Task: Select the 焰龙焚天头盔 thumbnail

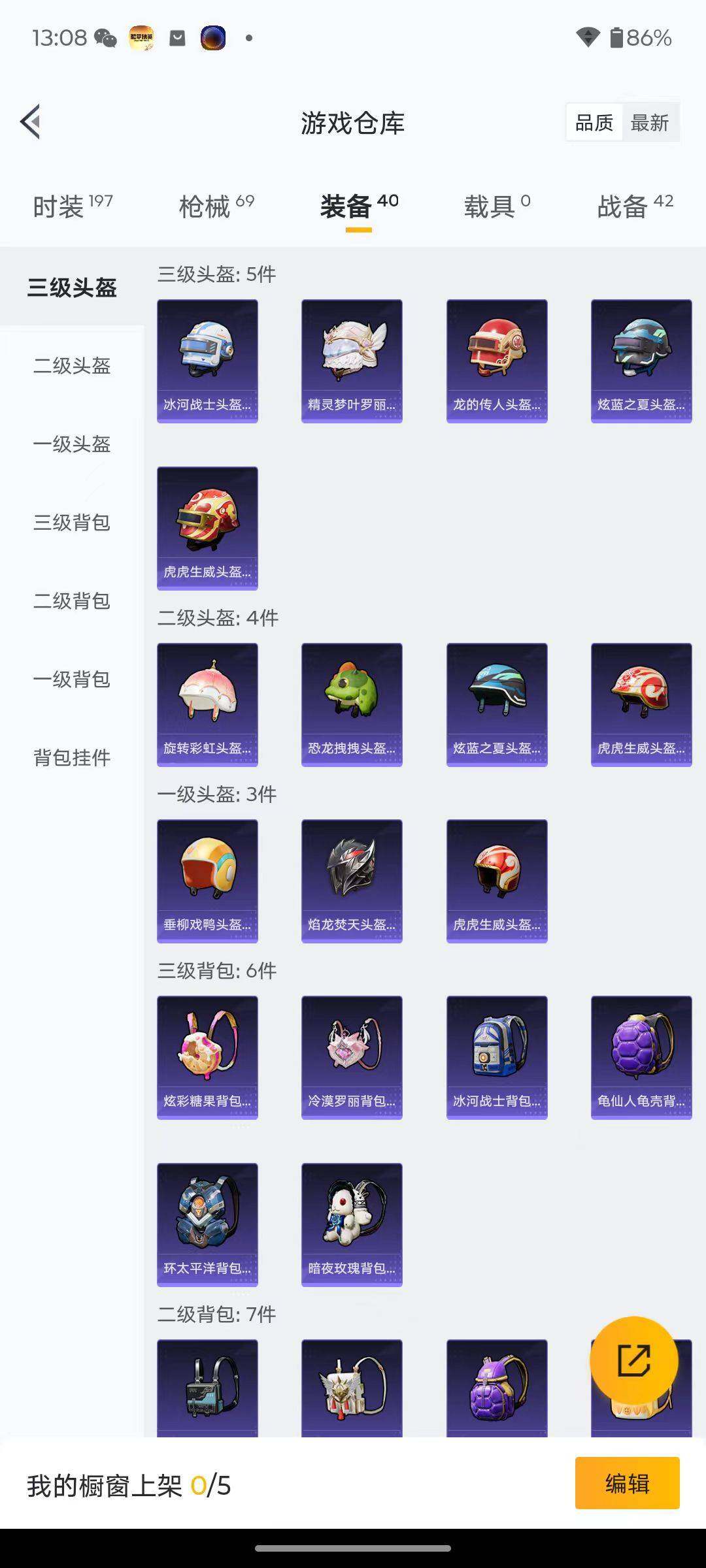Action: [x=352, y=879]
